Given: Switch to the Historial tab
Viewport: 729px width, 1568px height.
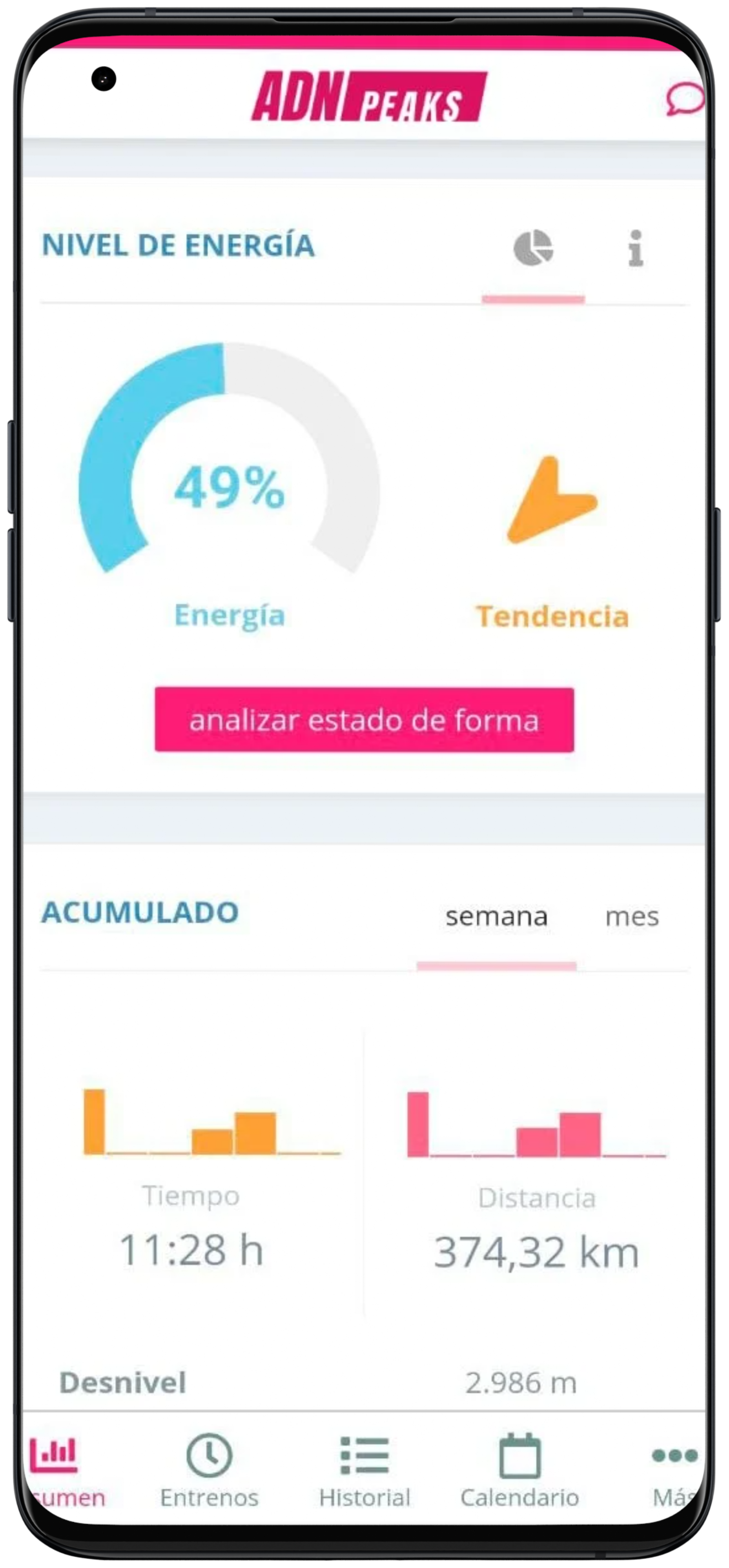Looking at the screenshot, I should (364, 1471).
